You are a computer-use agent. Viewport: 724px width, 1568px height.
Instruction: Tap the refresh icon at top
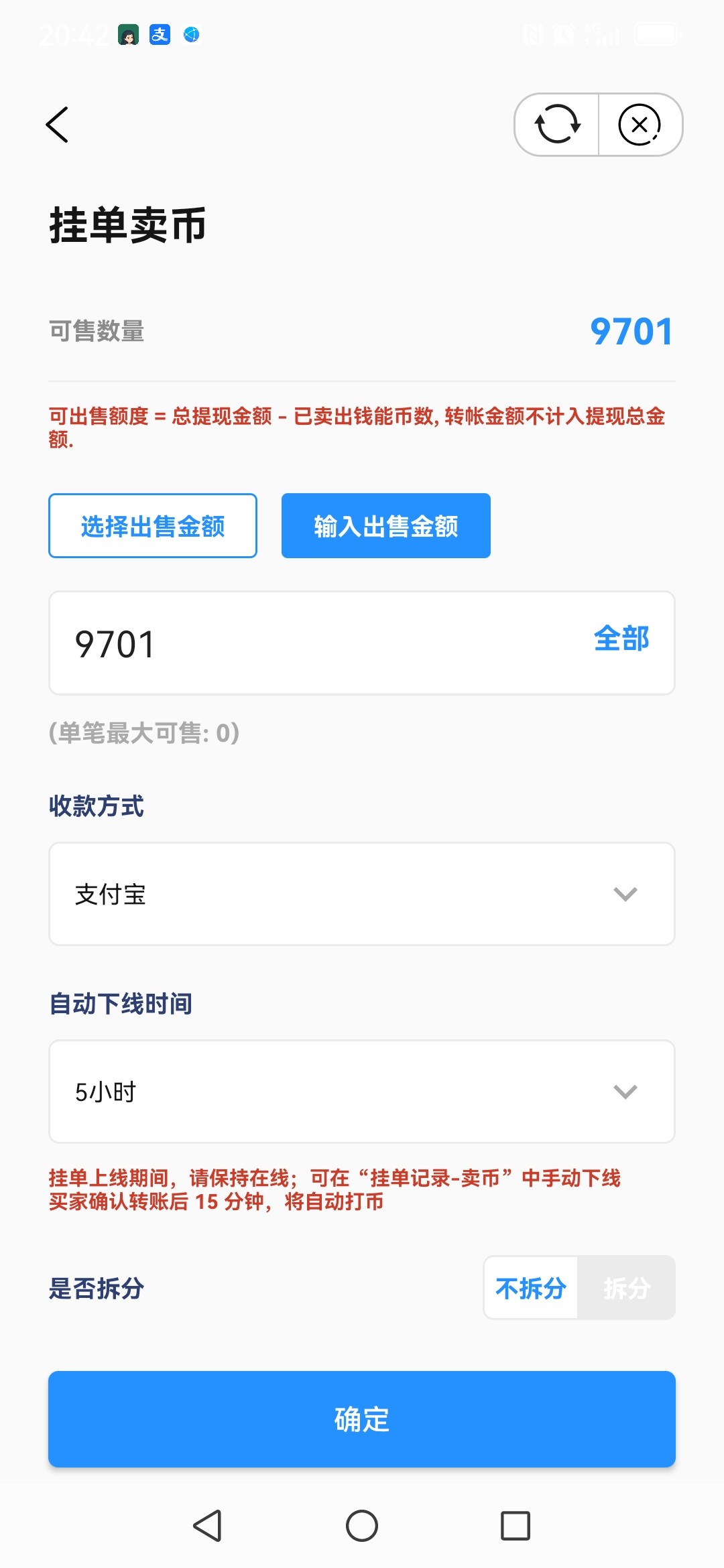[557, 125]
